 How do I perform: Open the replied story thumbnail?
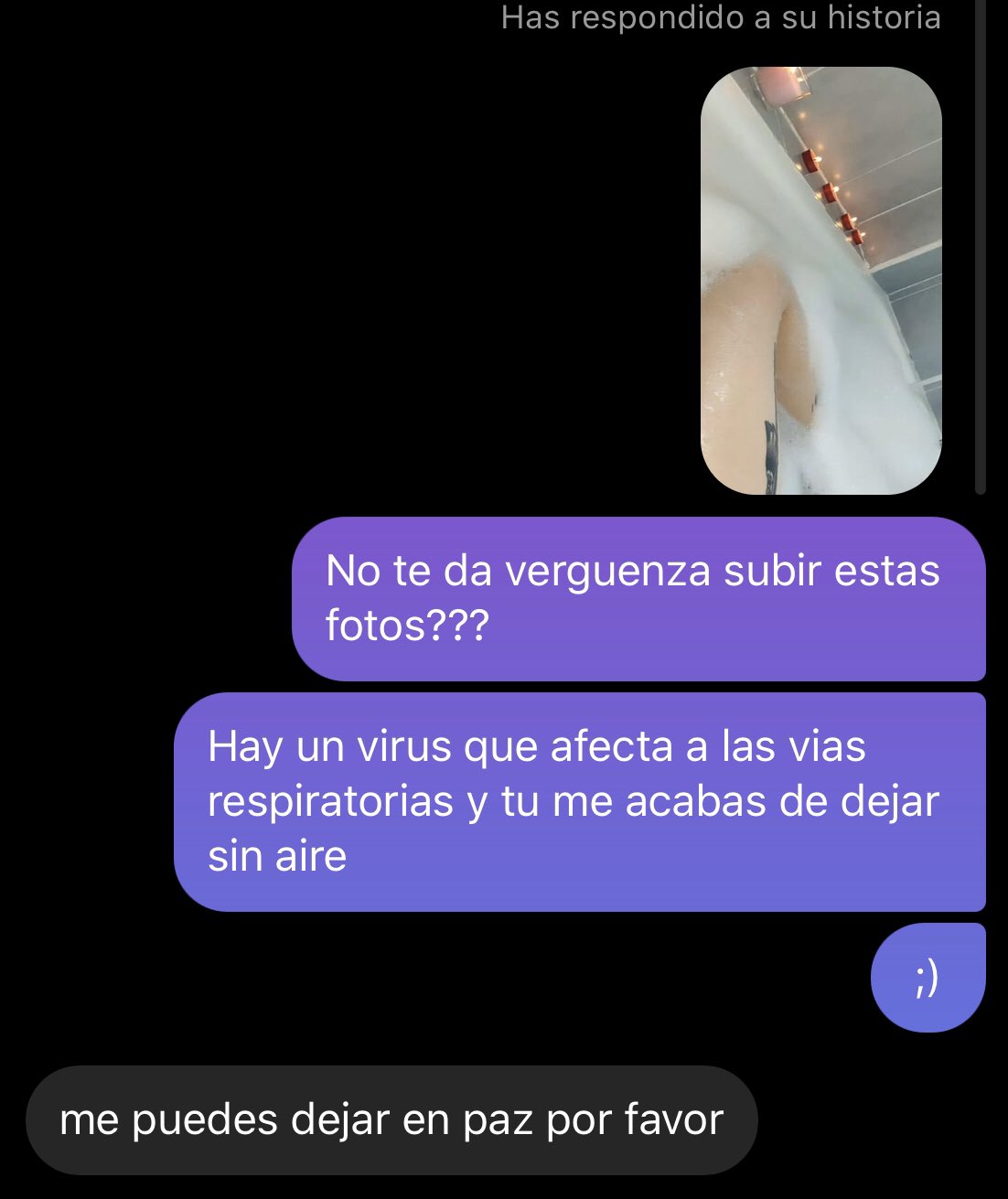820,281
